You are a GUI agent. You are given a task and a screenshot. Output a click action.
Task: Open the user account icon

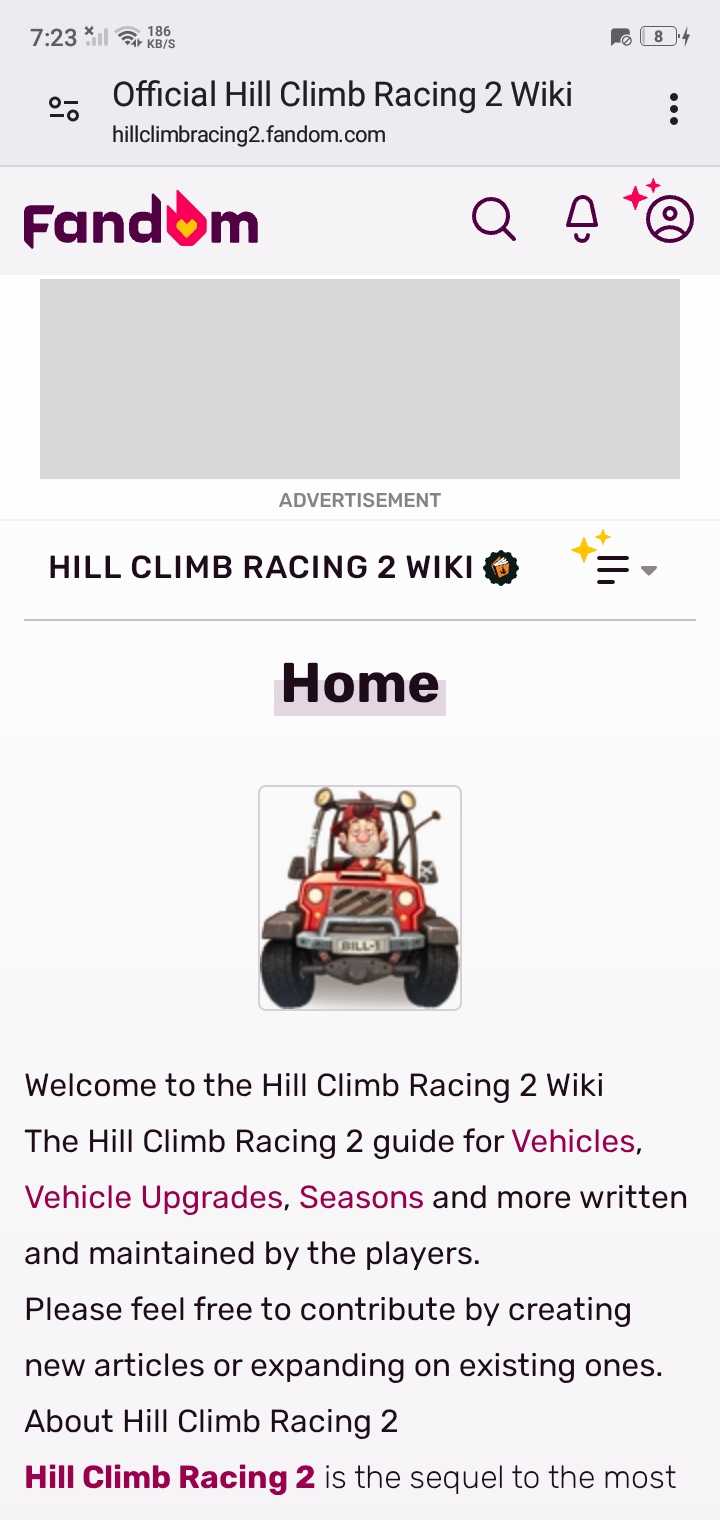click(x=669, y=219)
